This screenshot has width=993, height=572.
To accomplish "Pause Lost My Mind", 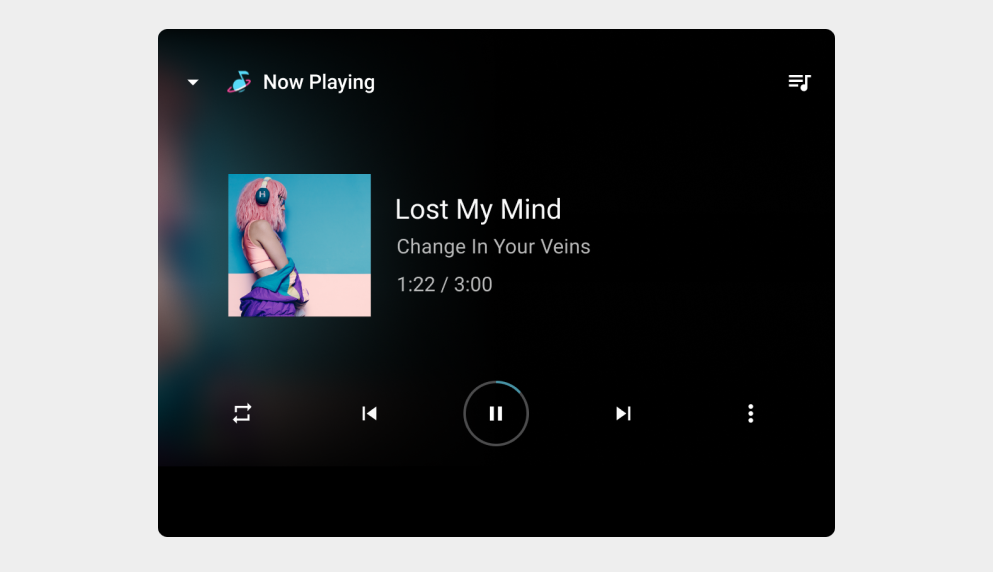I will pos(496,413).
